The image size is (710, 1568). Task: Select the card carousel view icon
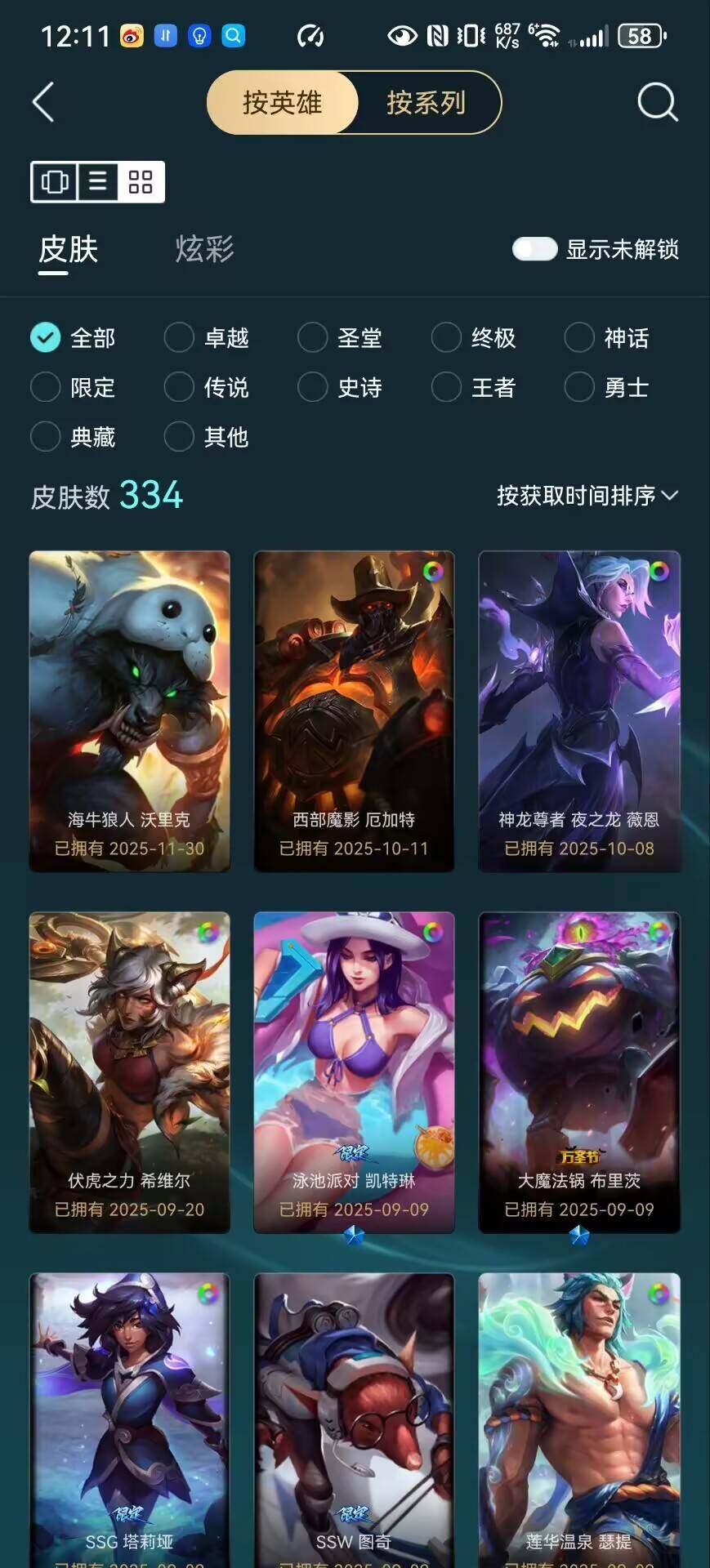[x=55, y=181]
